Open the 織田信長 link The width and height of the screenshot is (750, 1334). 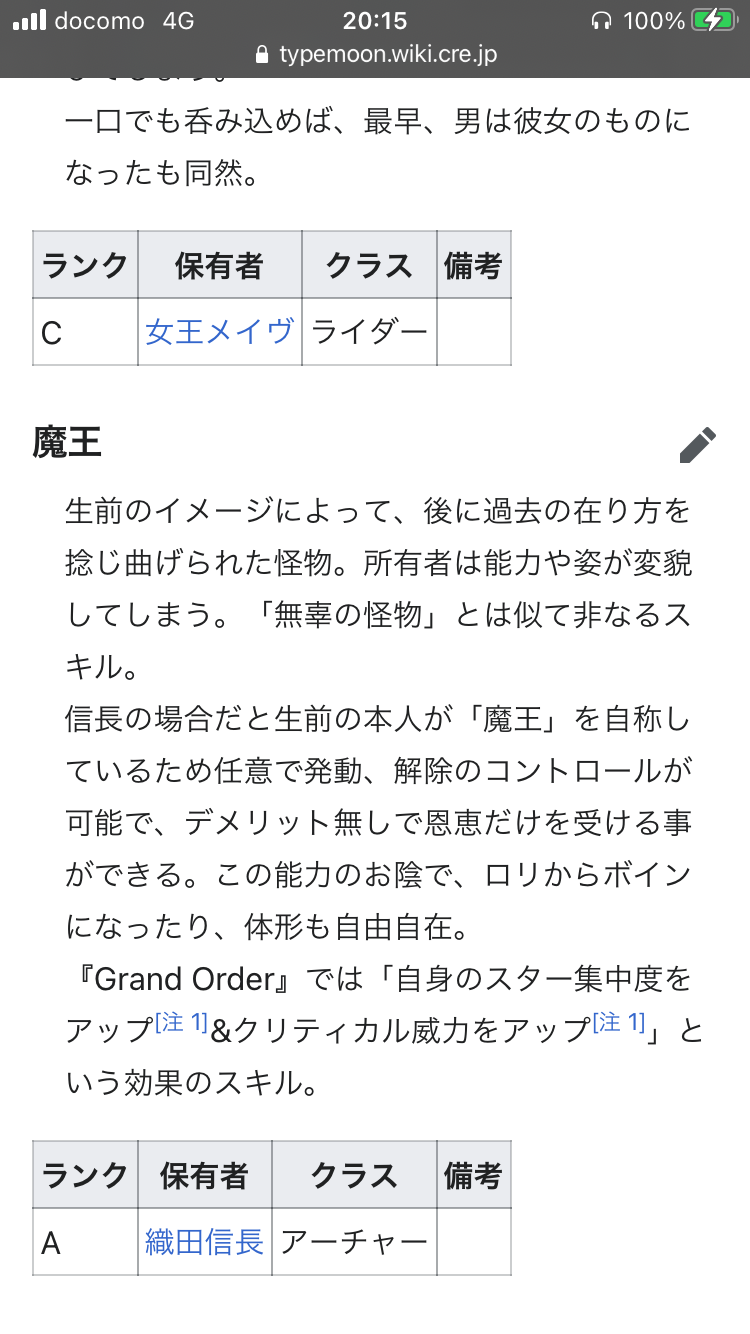[204, 1241]
